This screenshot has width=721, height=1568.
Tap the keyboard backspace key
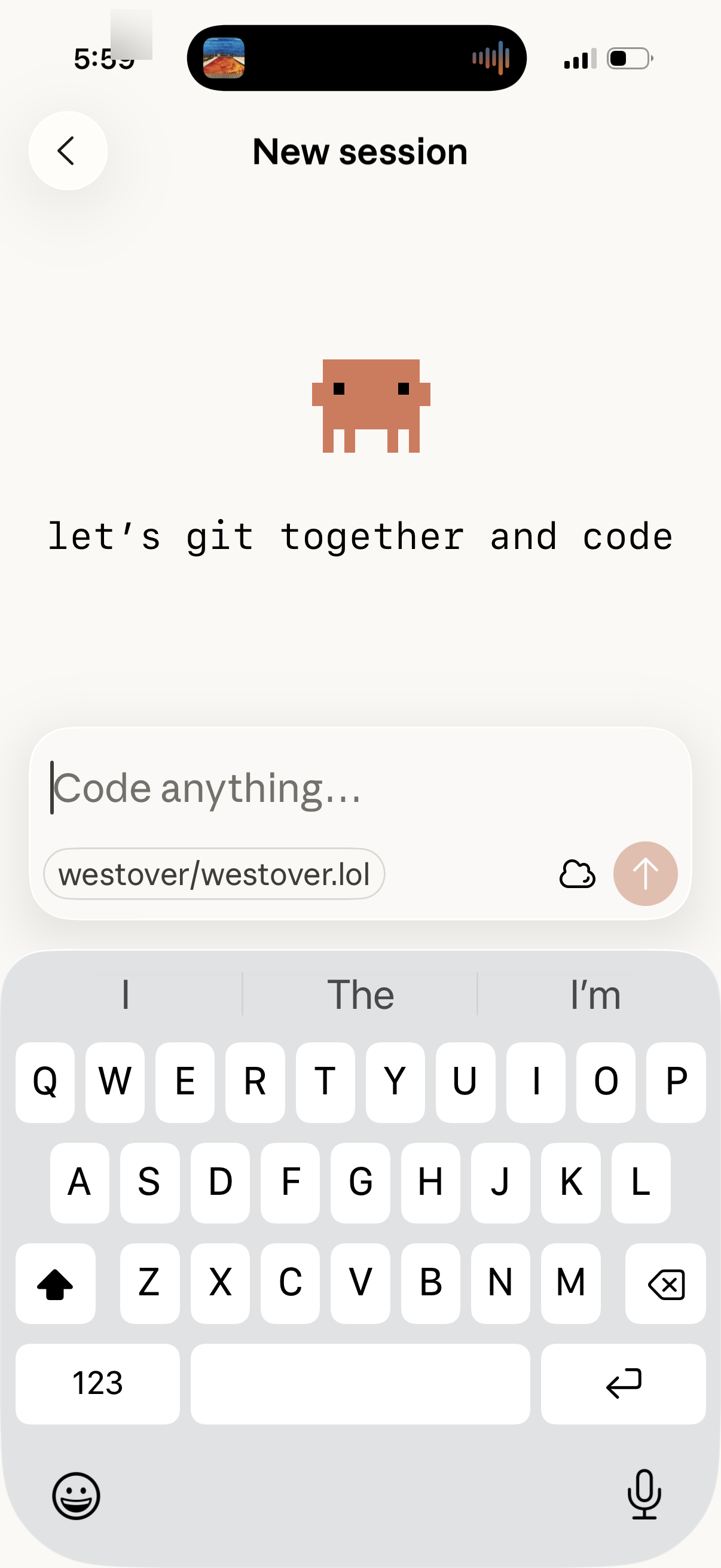tap(665, 1283)
